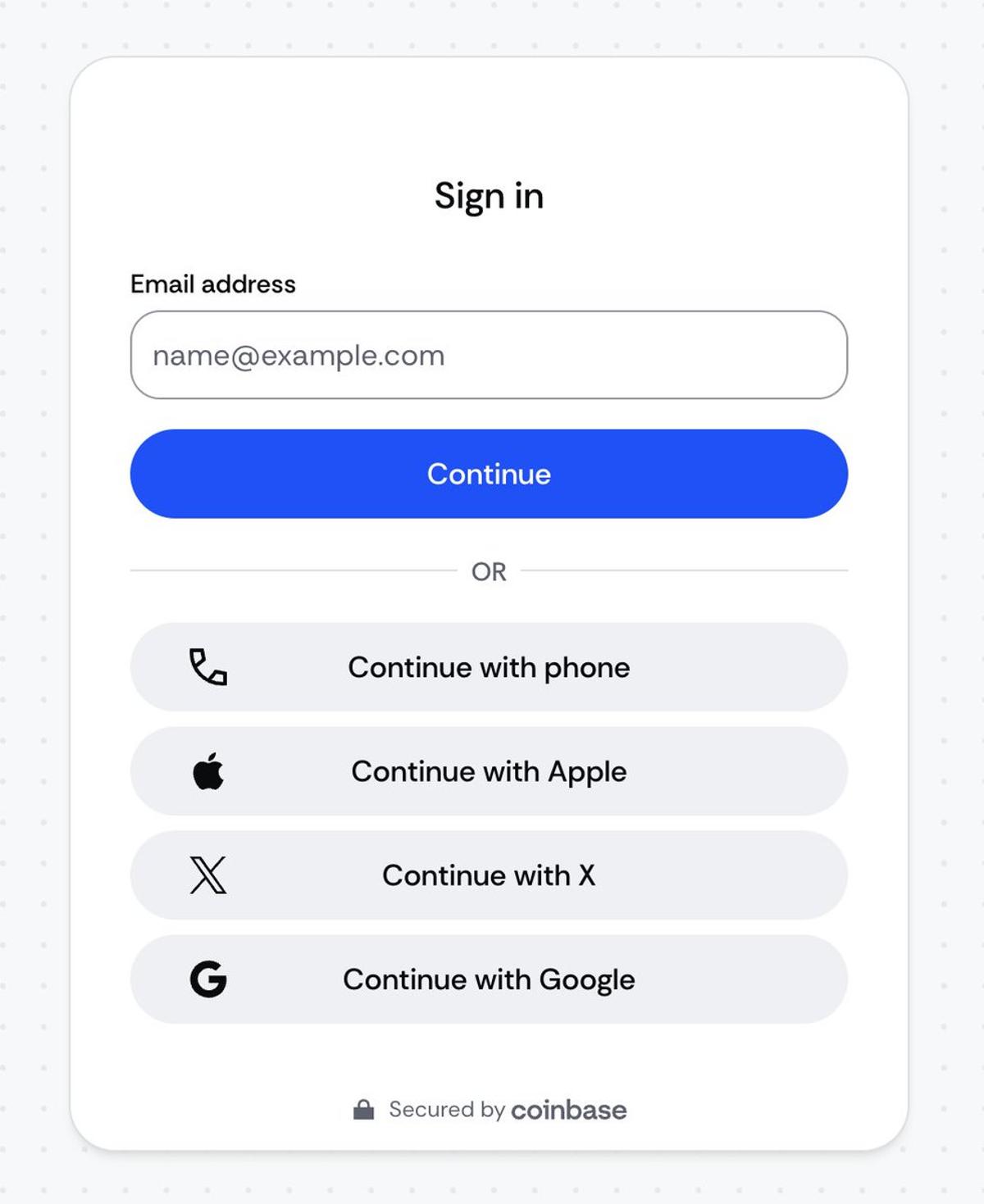This screenshot has height=1204, width=984.
Task: Click the icon on the Google sign-in option
Action: click(209, 979)
